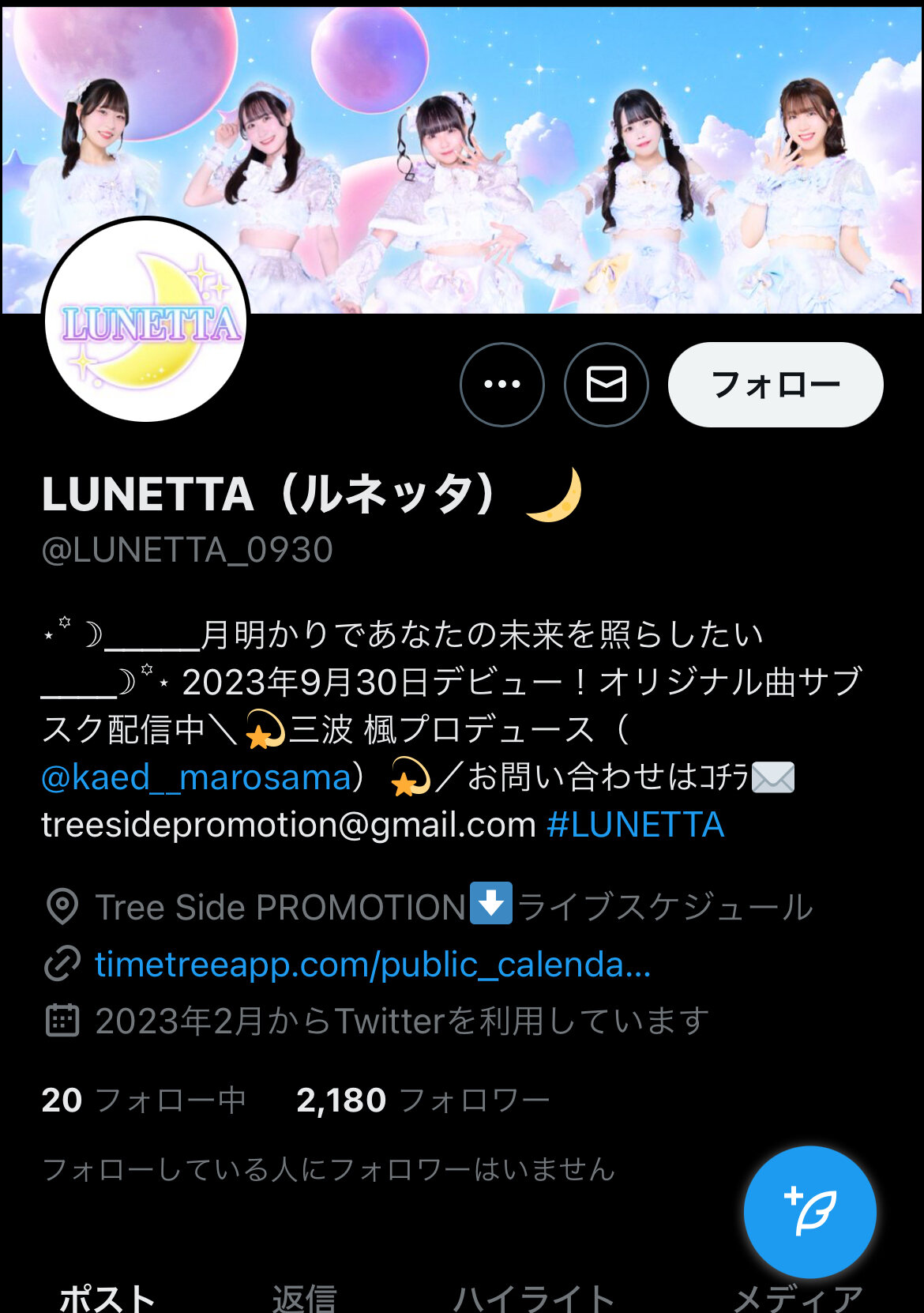
Task: Switch to the ハイライト tab
Action: tap(534, 1297)
